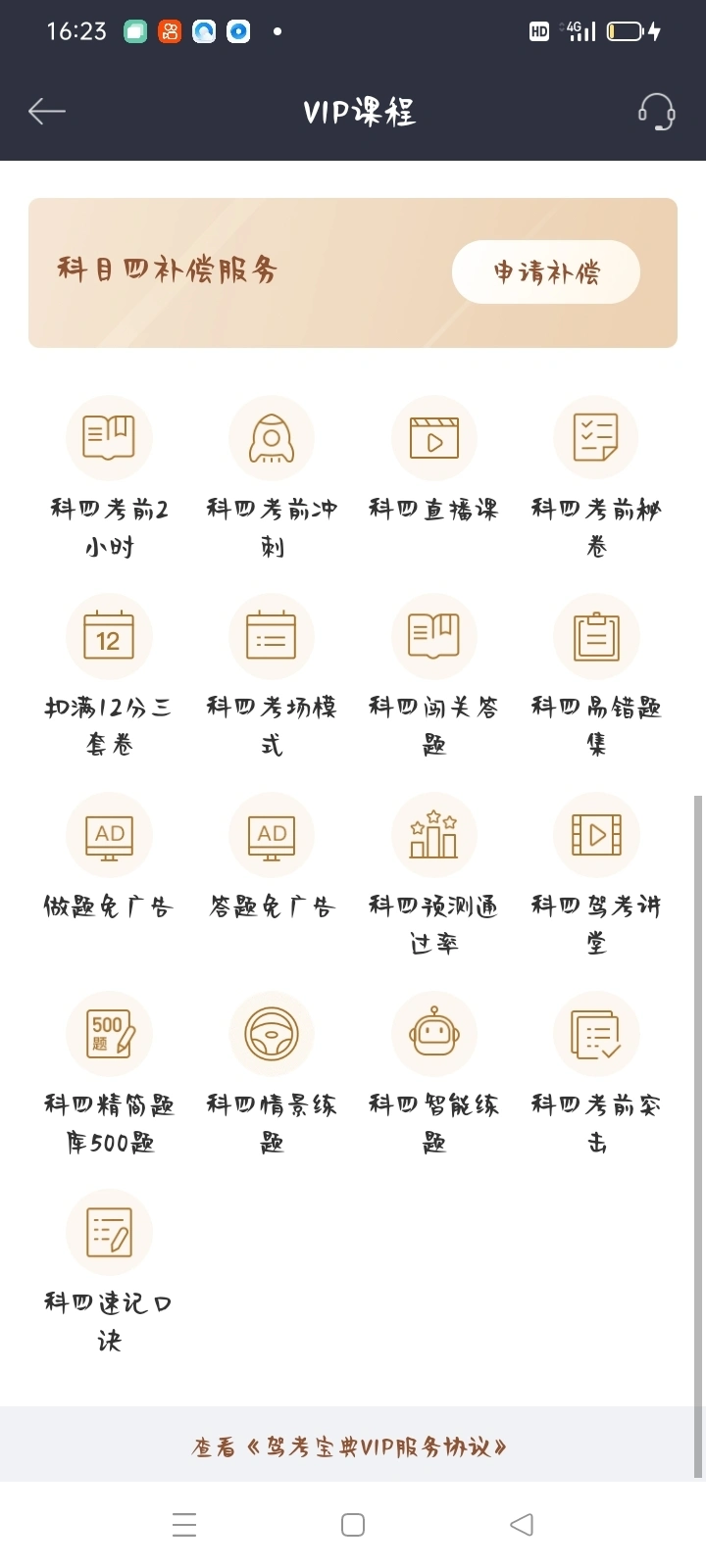Image resolution: width=706 pixels, height=1568 pixels.
Task: View the 驾考宝典VIP服务协议 link
Action: 350,1446
